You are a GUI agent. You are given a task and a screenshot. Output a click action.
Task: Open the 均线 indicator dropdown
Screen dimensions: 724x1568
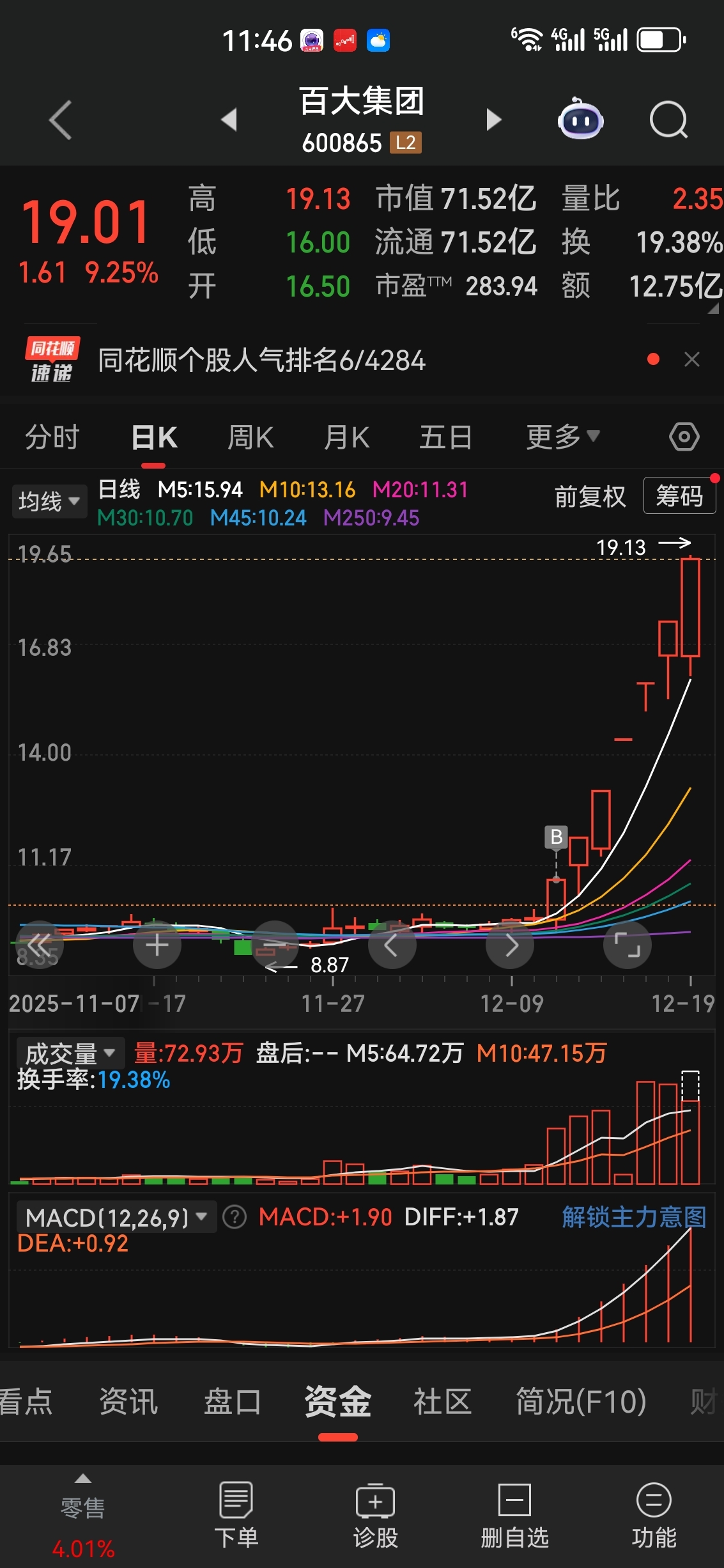coord(49,501)
